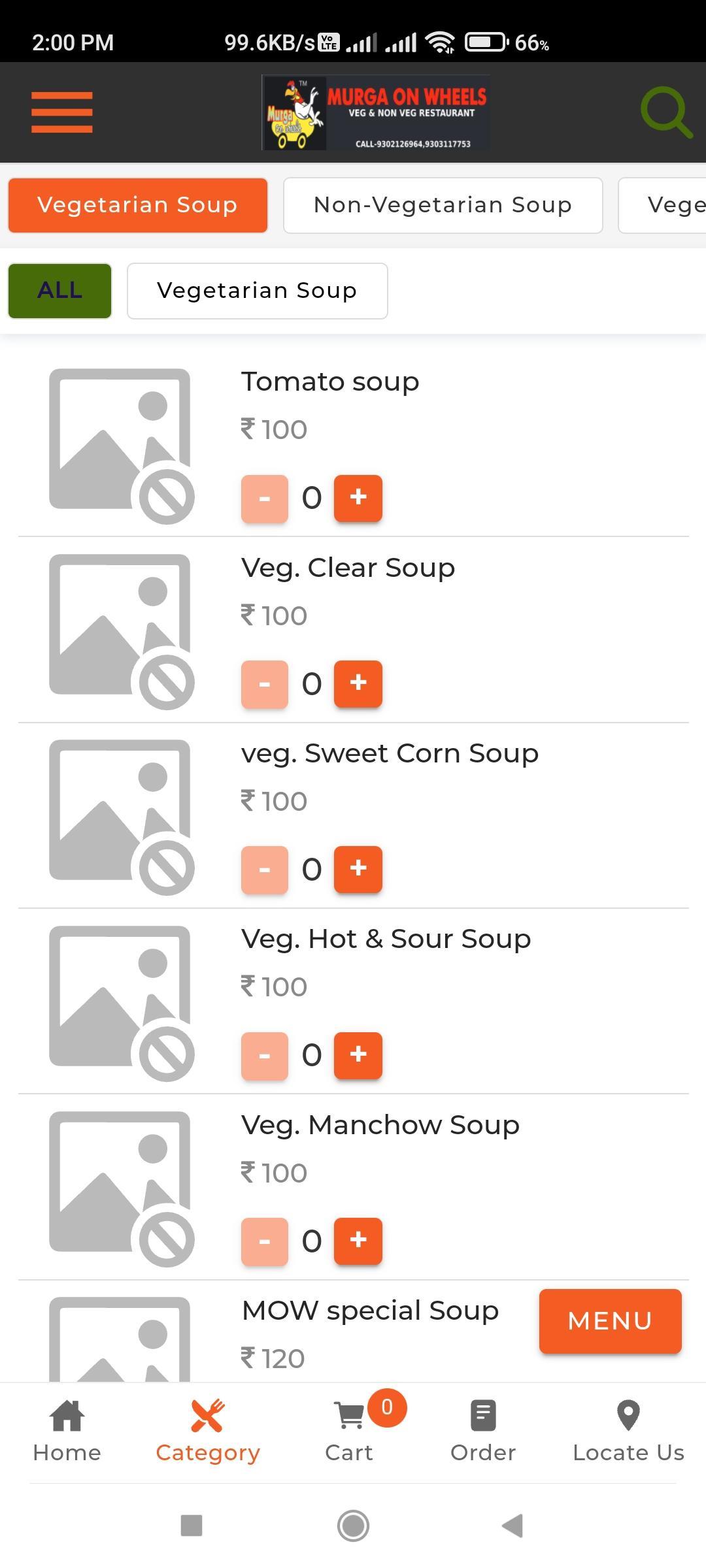Open the hamburger drawer menu
Viewport: 706px width, 1568px height.
(62, 112)
